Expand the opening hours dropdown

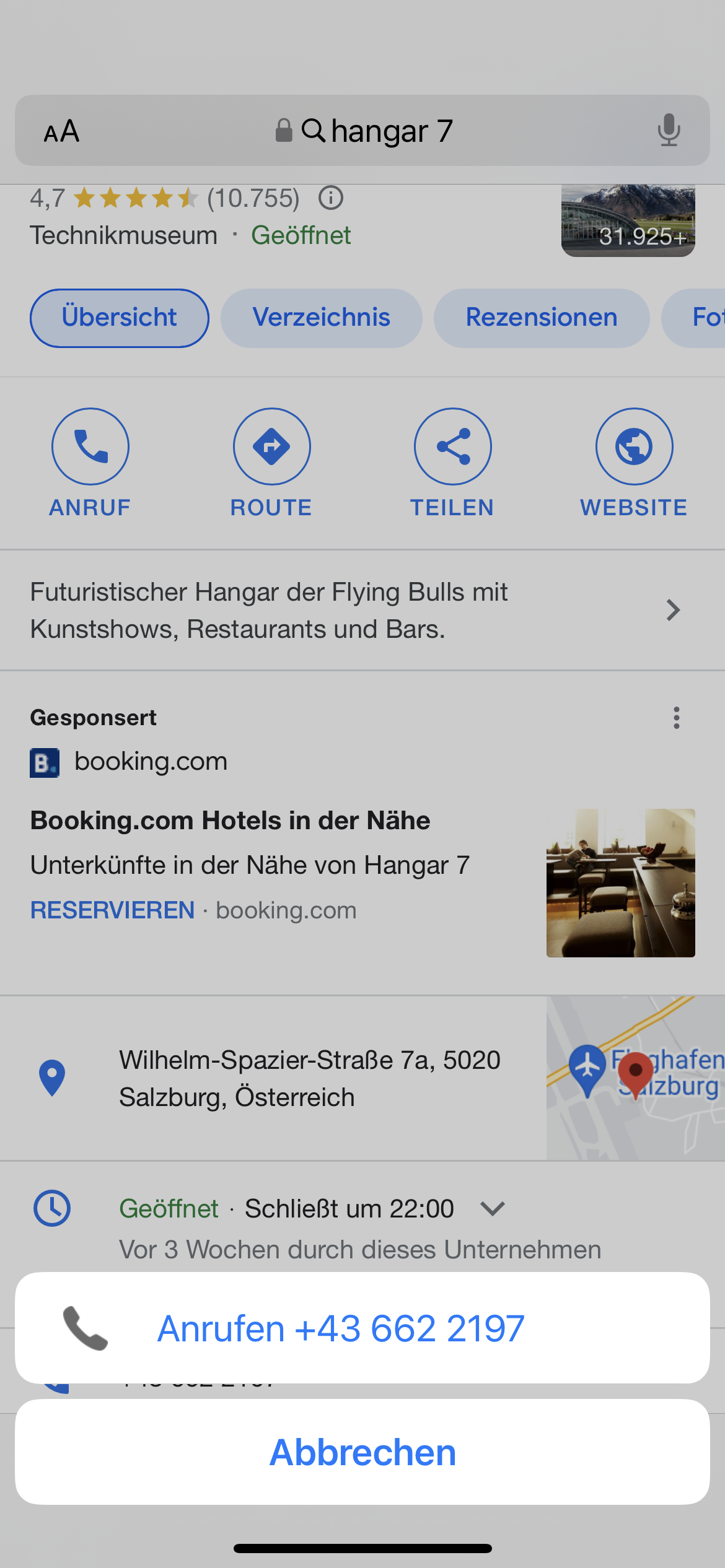[493, 1208]
